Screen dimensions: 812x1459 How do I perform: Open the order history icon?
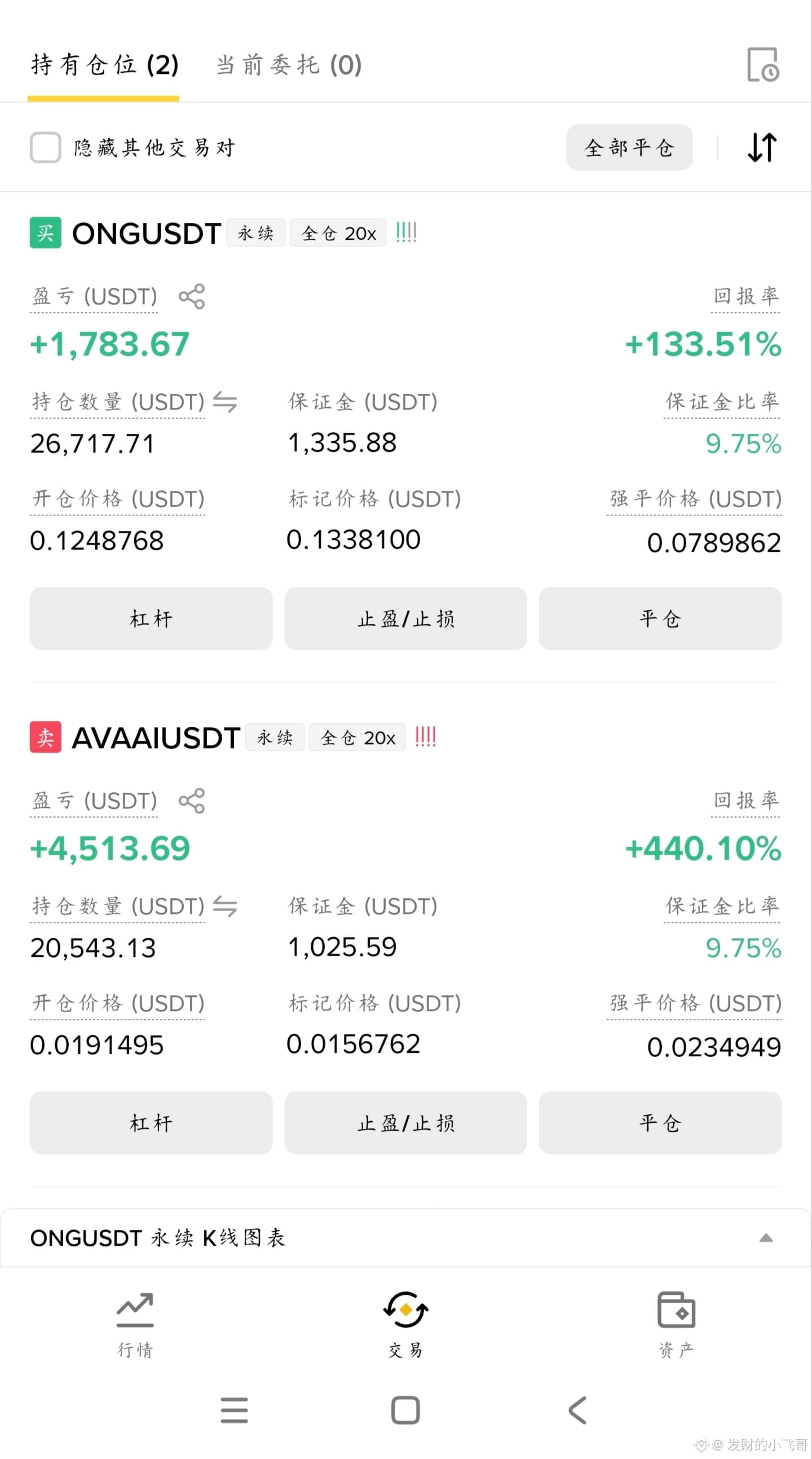pos(763,64)
